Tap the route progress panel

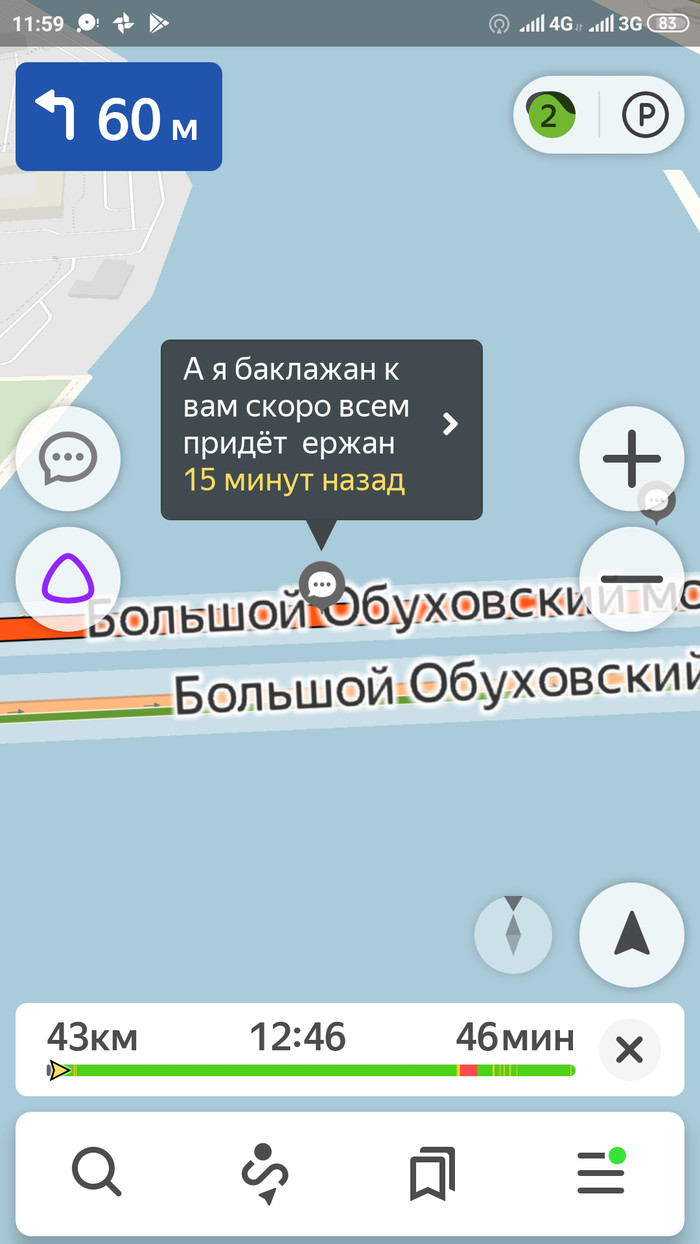coord(310,1050)
